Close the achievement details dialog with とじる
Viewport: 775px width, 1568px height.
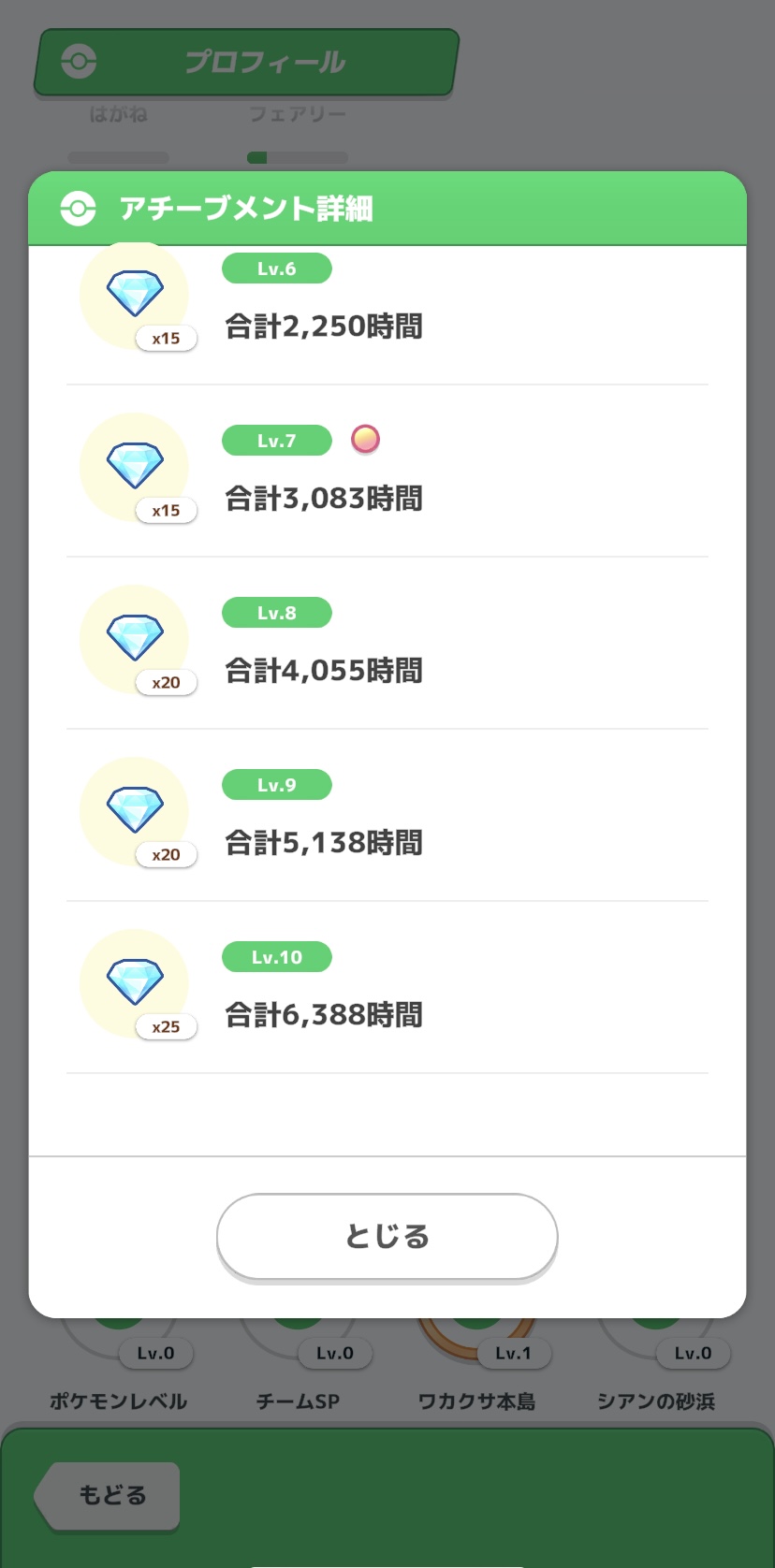(x=387, y=1236)
